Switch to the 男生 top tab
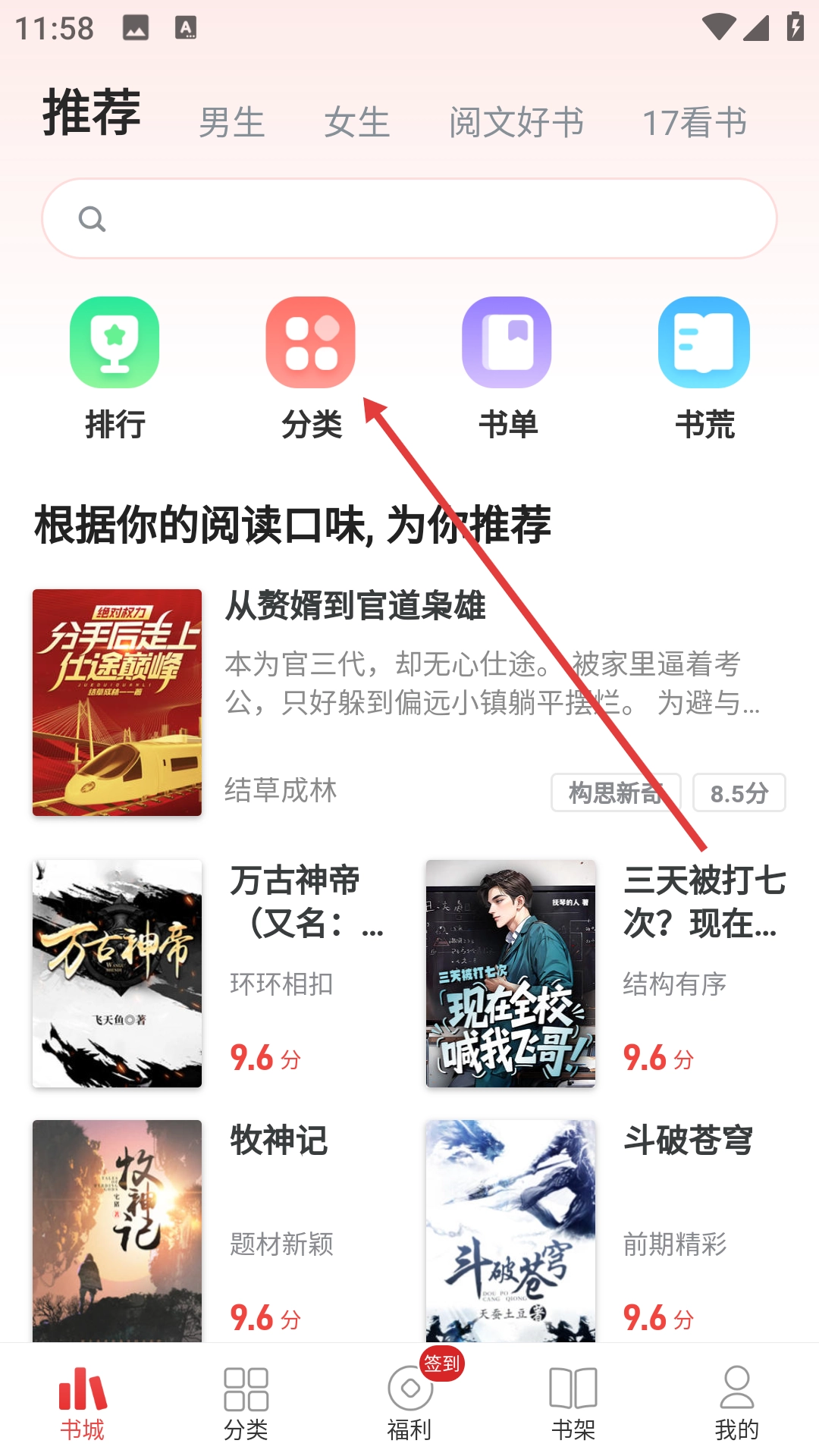The image size is (819, 1456). (231, 122)
